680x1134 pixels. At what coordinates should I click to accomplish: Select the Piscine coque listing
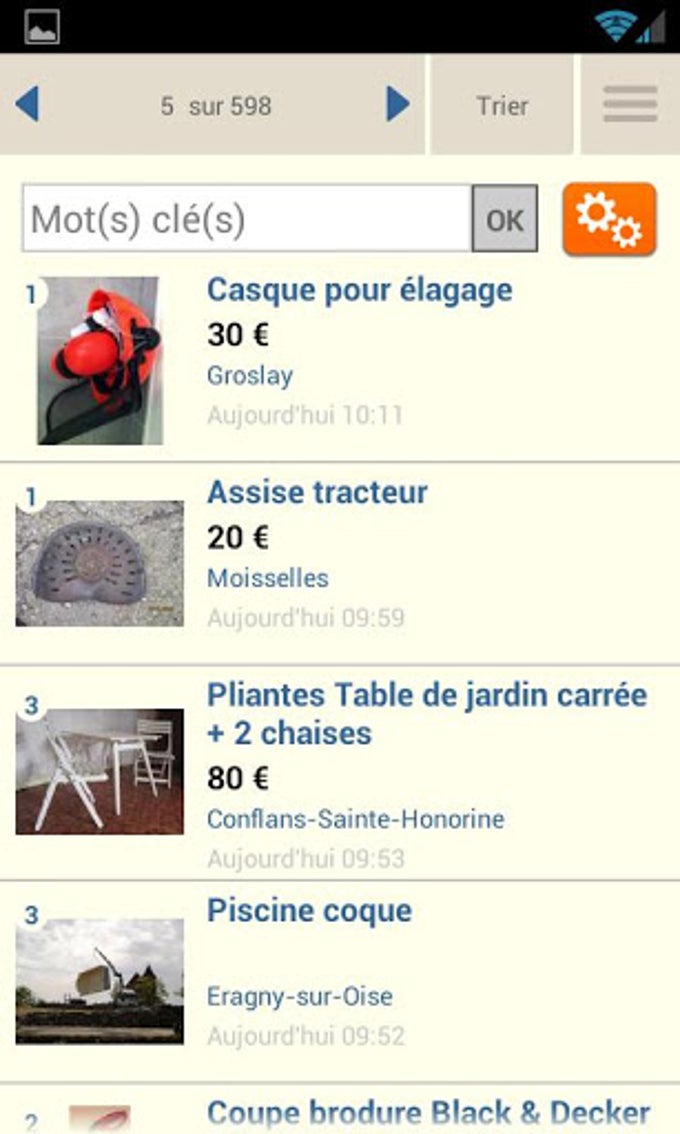pyautogui.click(x=309, y=911)
